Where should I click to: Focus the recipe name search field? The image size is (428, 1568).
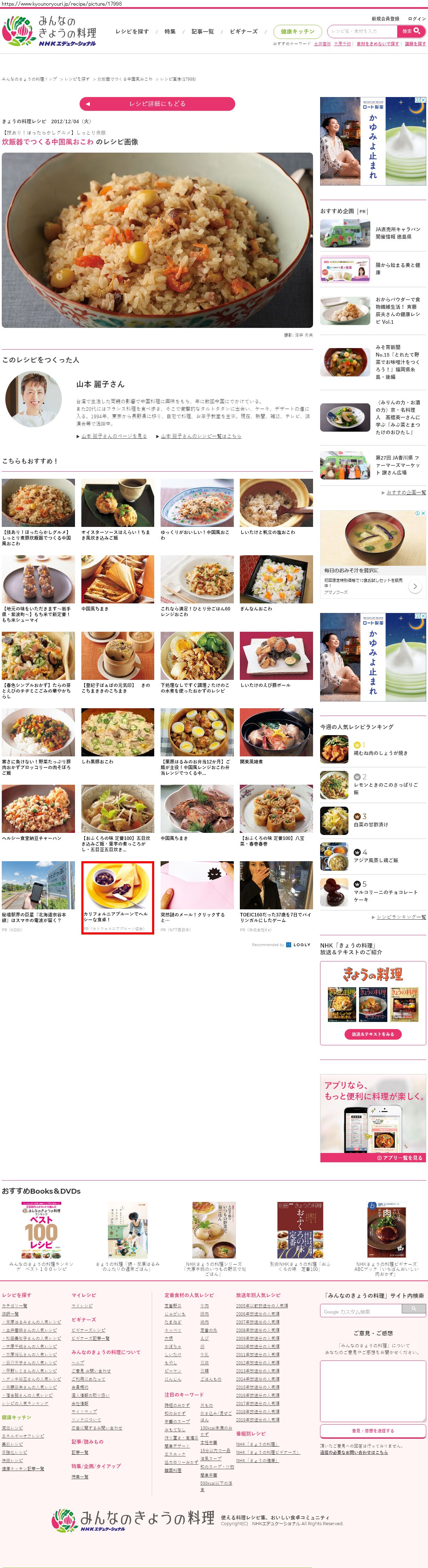pos(362,31)
